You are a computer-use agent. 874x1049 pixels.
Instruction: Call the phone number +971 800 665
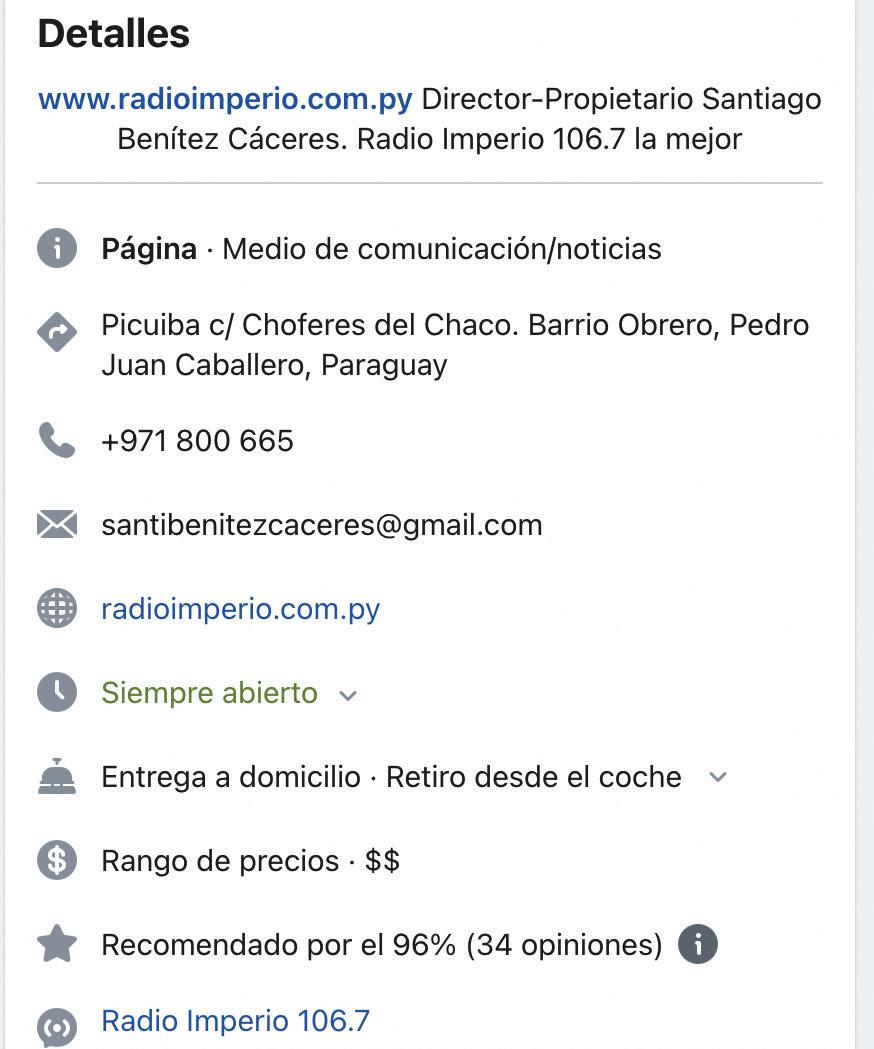pos(197,441)
